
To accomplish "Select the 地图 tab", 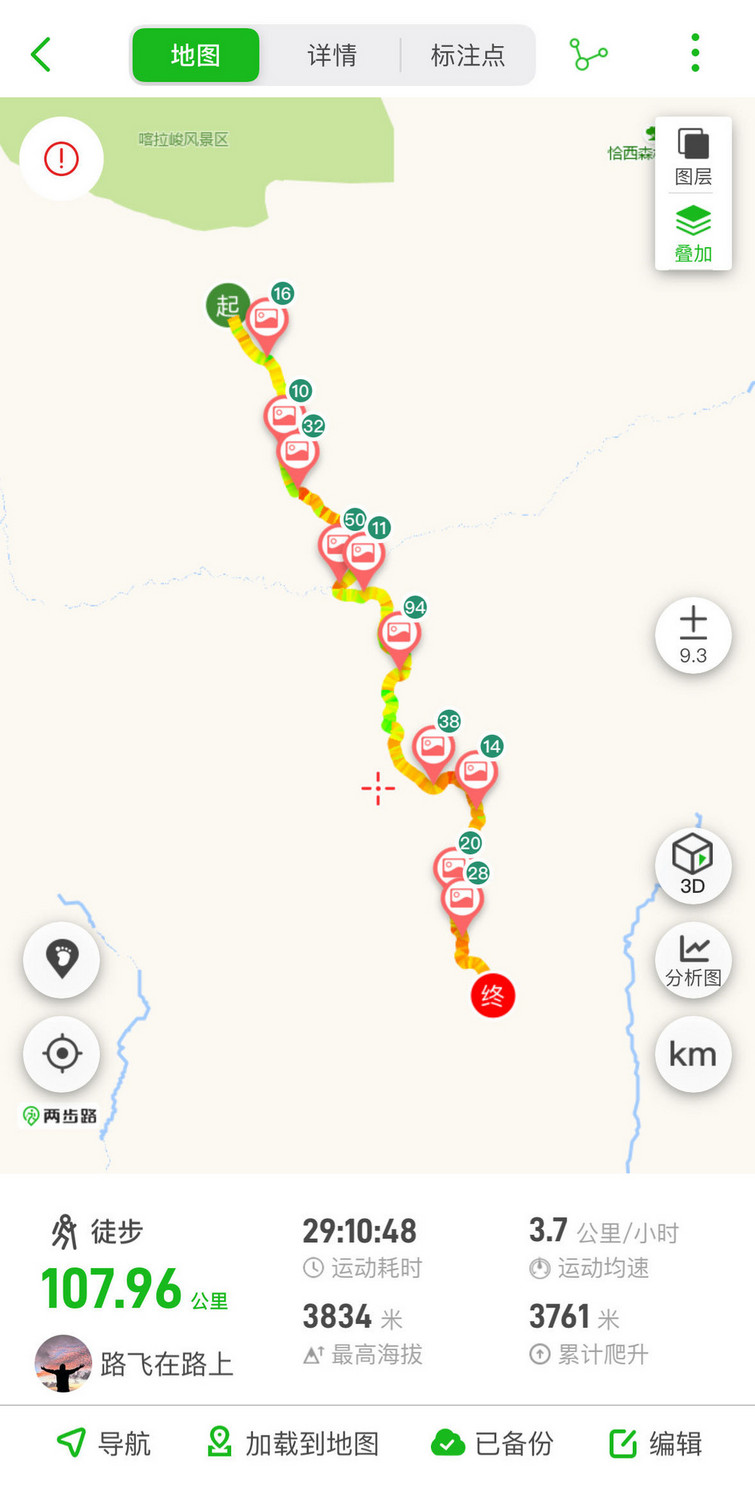I will (196, 55).
